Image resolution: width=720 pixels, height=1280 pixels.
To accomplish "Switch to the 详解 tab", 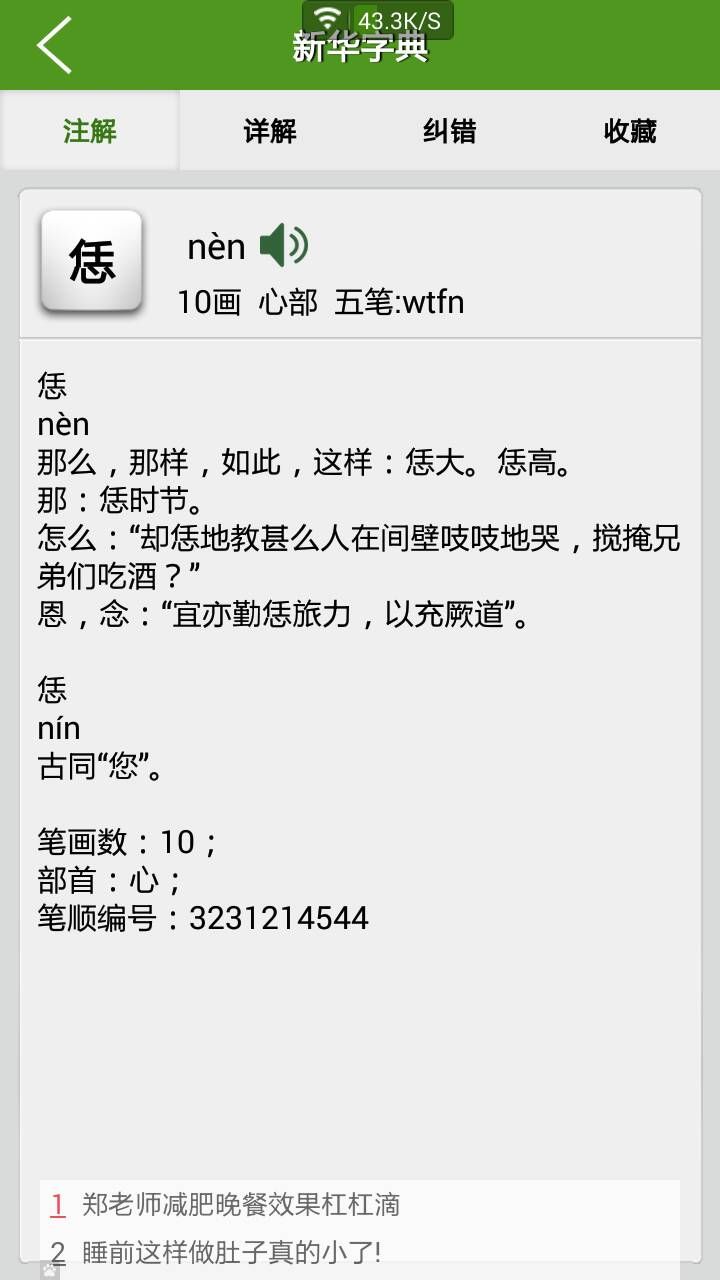I will pos(270,131).
